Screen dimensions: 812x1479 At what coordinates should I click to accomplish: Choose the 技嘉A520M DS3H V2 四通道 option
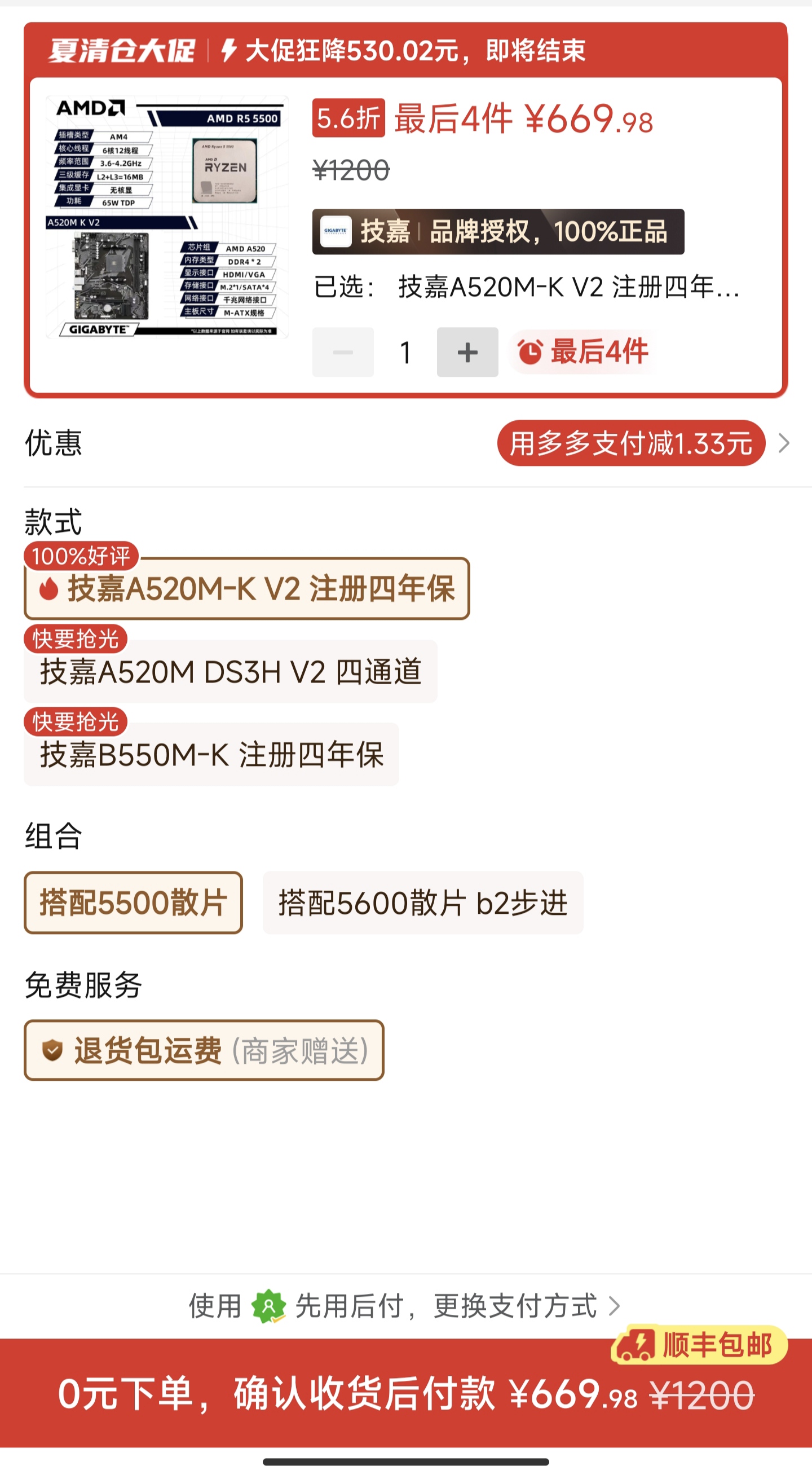231,671
